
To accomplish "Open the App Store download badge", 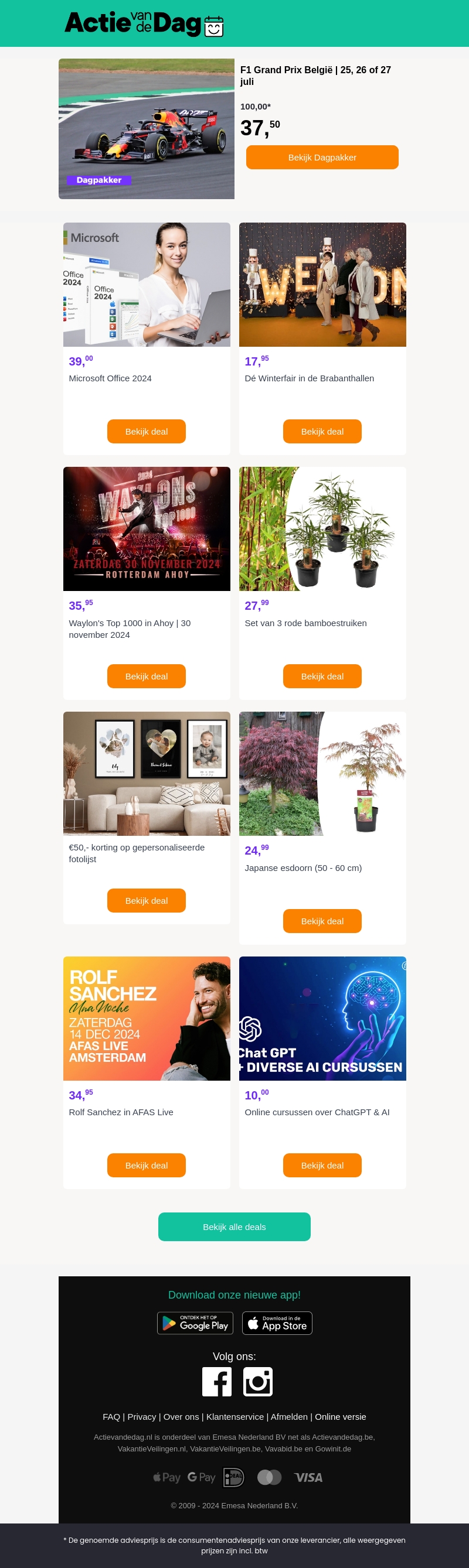I will pyautogui.click(x=277, y=1323).
